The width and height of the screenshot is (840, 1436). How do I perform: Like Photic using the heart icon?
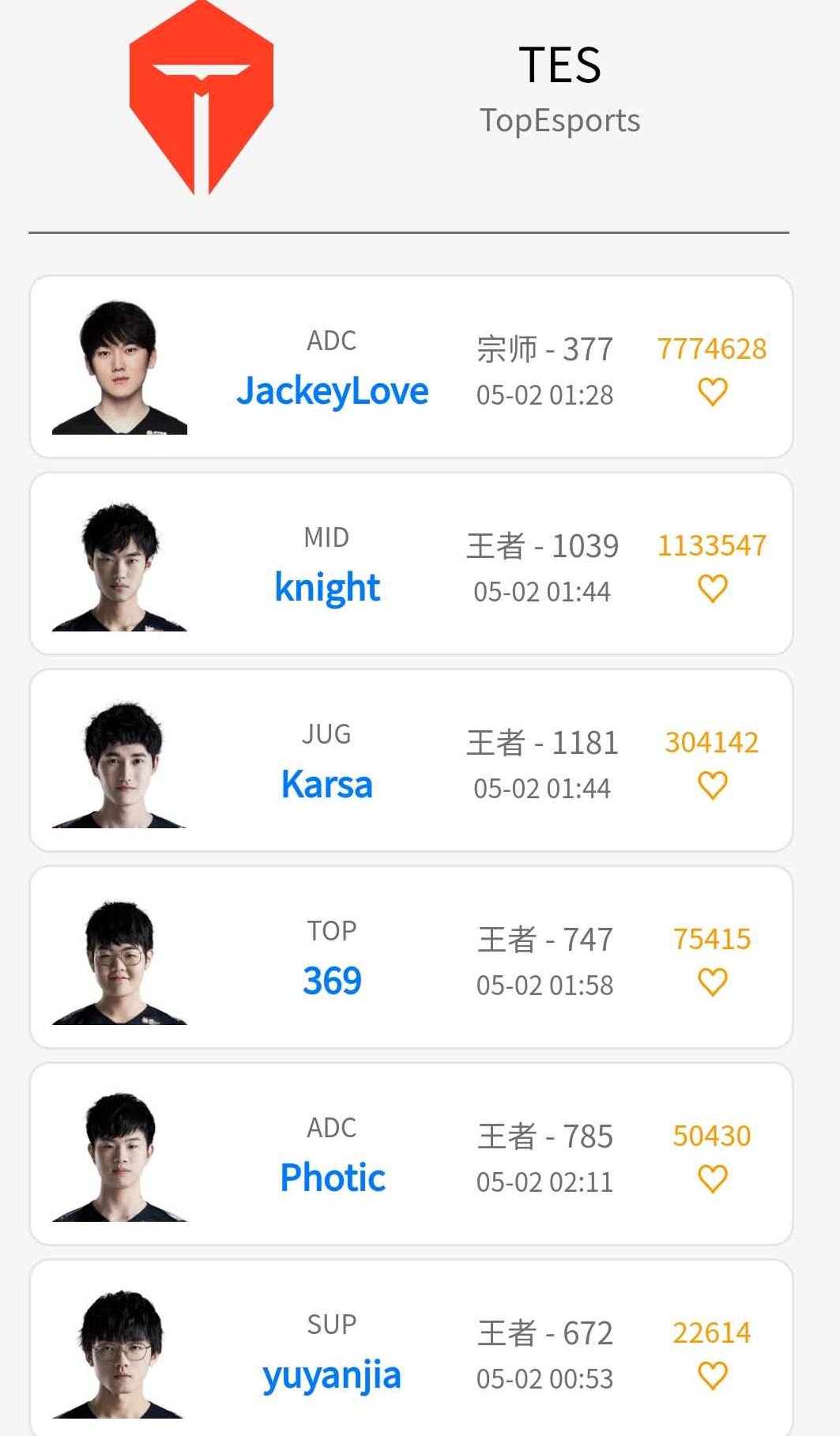712,1179
